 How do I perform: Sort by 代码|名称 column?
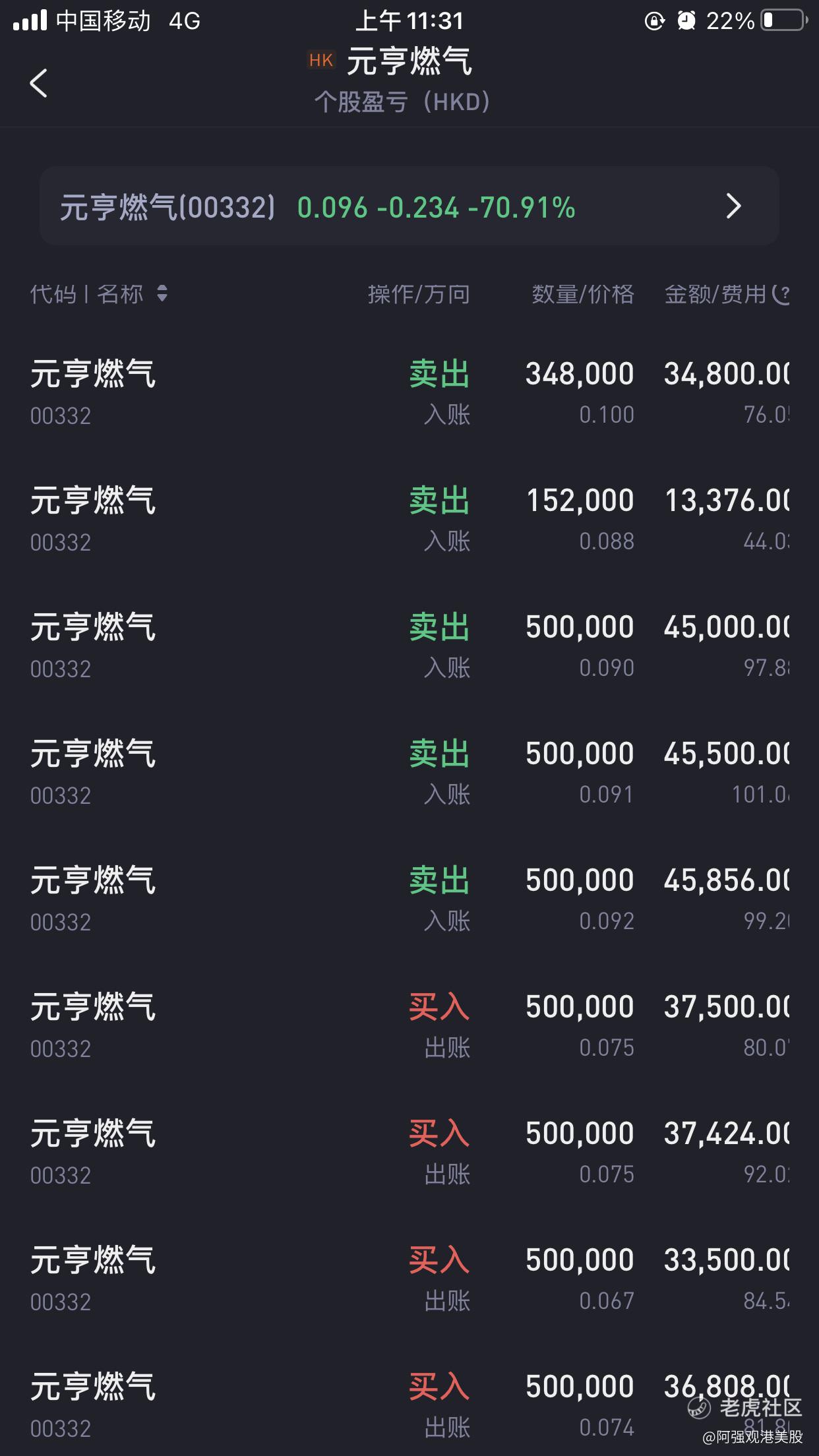(x=99, y=294)
